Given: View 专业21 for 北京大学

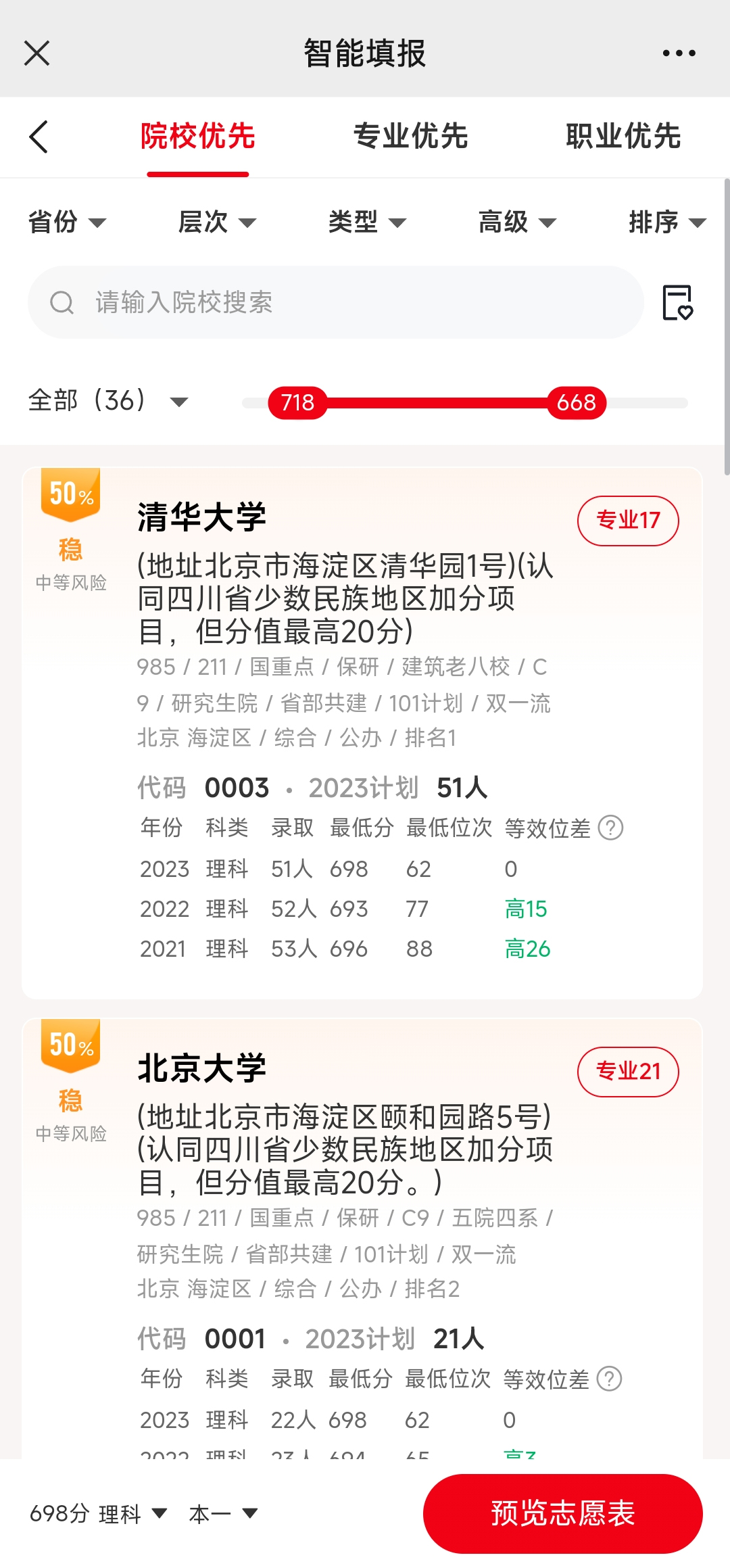Looking at the screenshot, I should pos(628,1071).
